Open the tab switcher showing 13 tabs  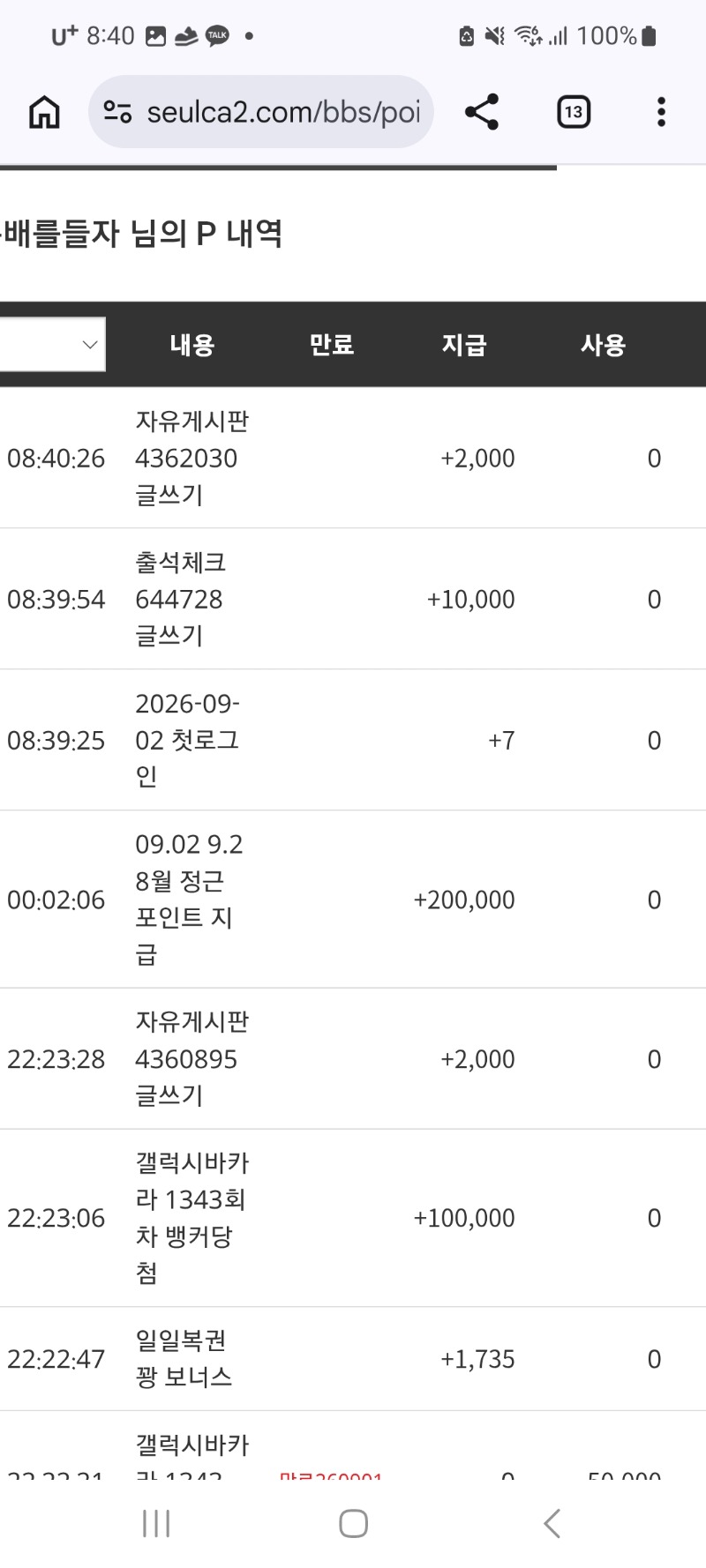click(574, 112)
